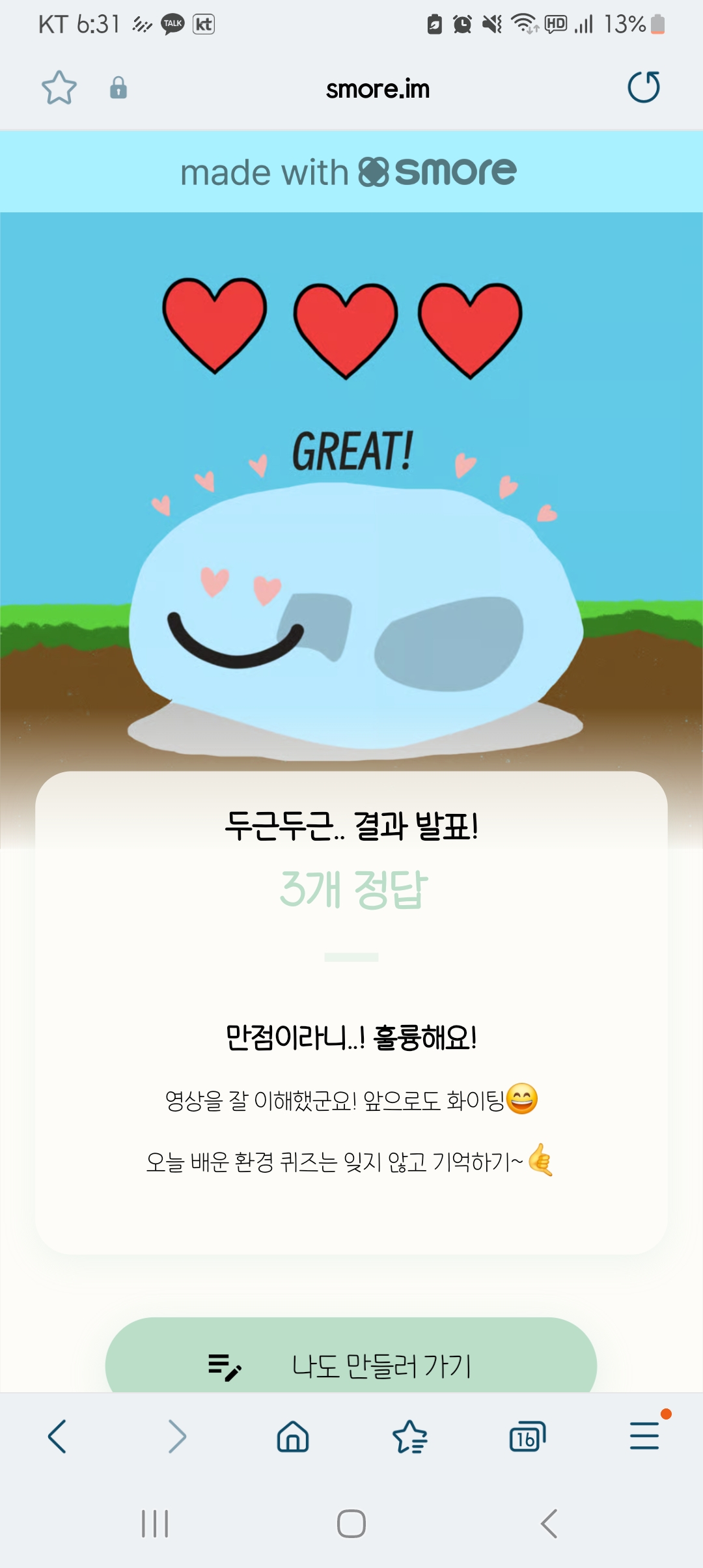
Task: Tap the system home button
Action: 351,1524
